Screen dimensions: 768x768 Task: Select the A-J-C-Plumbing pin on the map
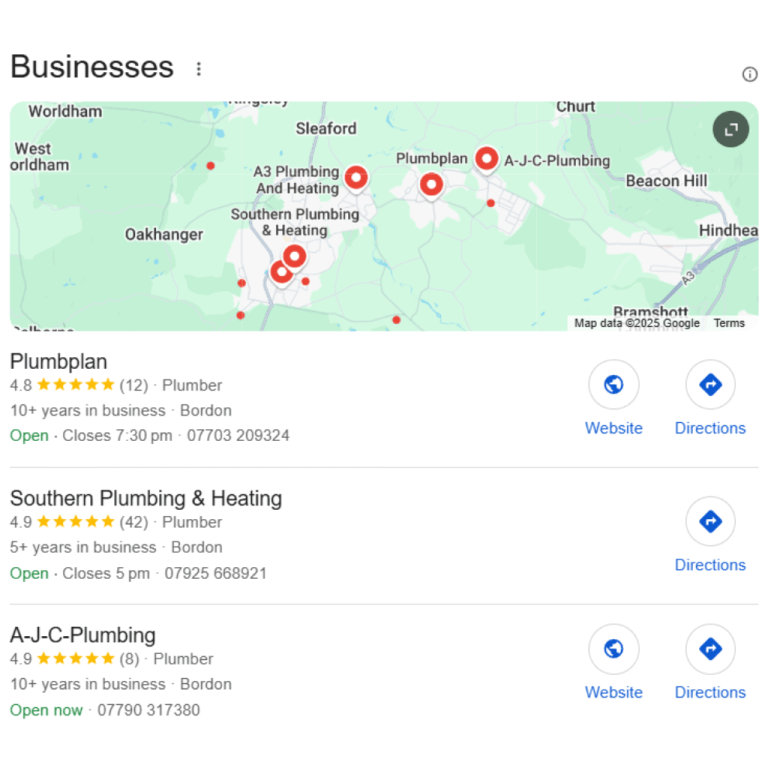coord(486,158)
